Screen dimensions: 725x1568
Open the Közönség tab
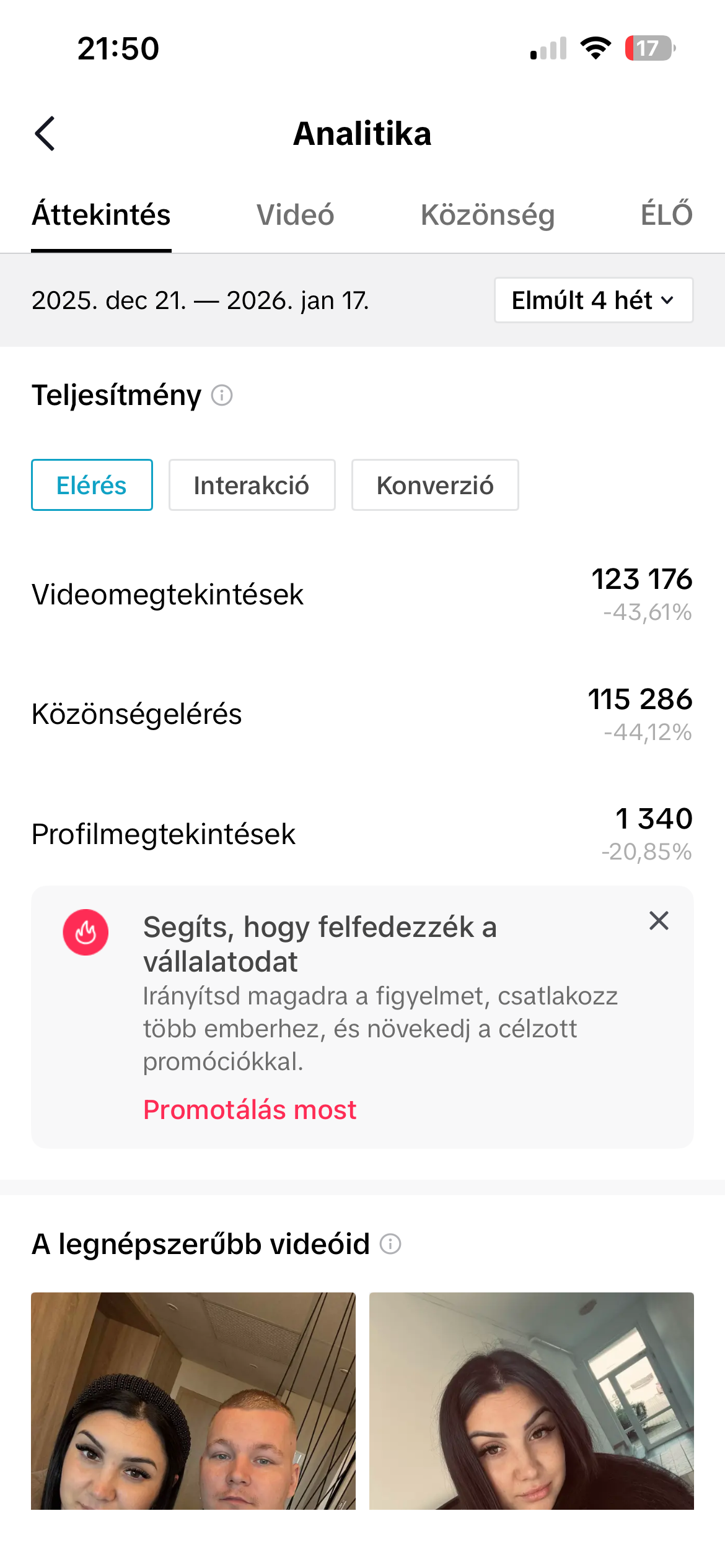point(488,215)
